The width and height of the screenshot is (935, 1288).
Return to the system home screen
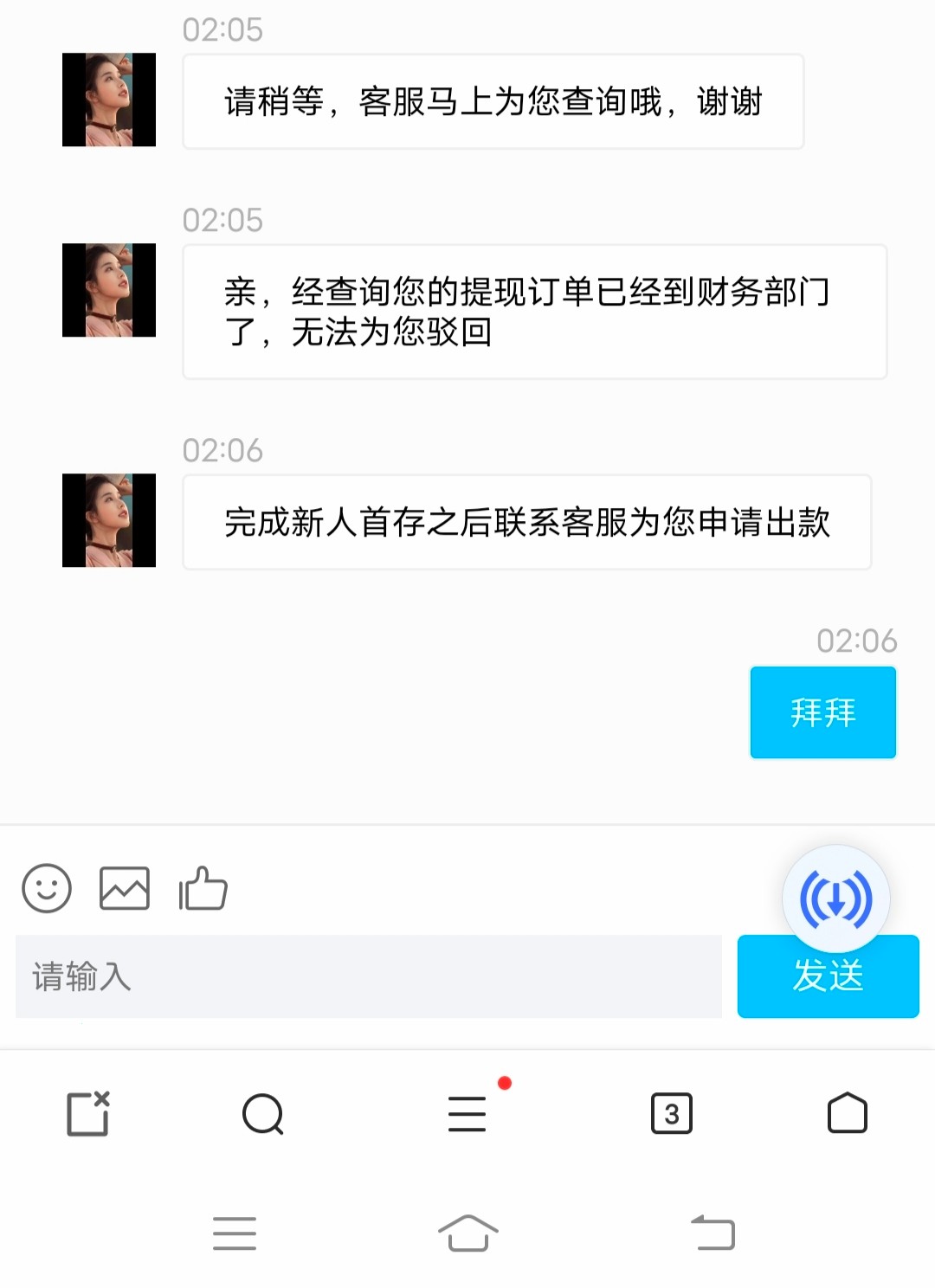[x=467, y=1233]
